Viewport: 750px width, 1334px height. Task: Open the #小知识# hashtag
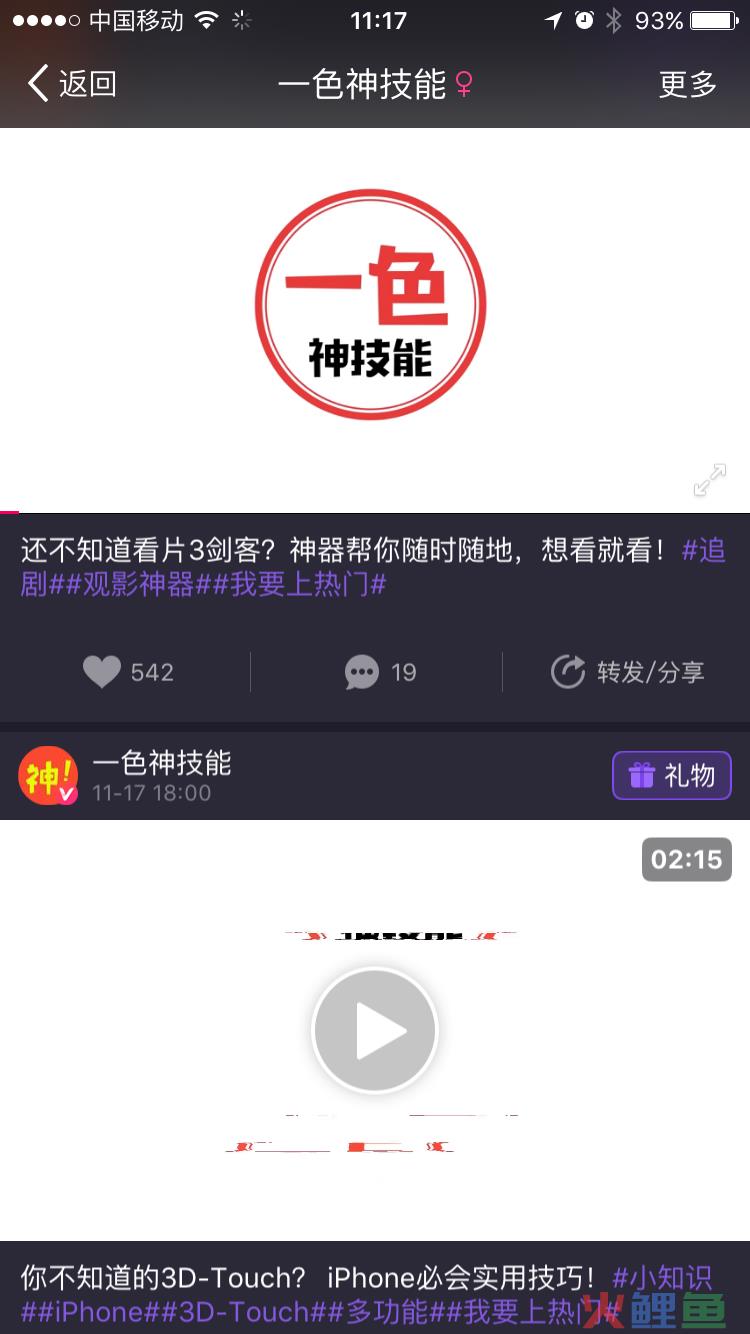(663, 1277)
